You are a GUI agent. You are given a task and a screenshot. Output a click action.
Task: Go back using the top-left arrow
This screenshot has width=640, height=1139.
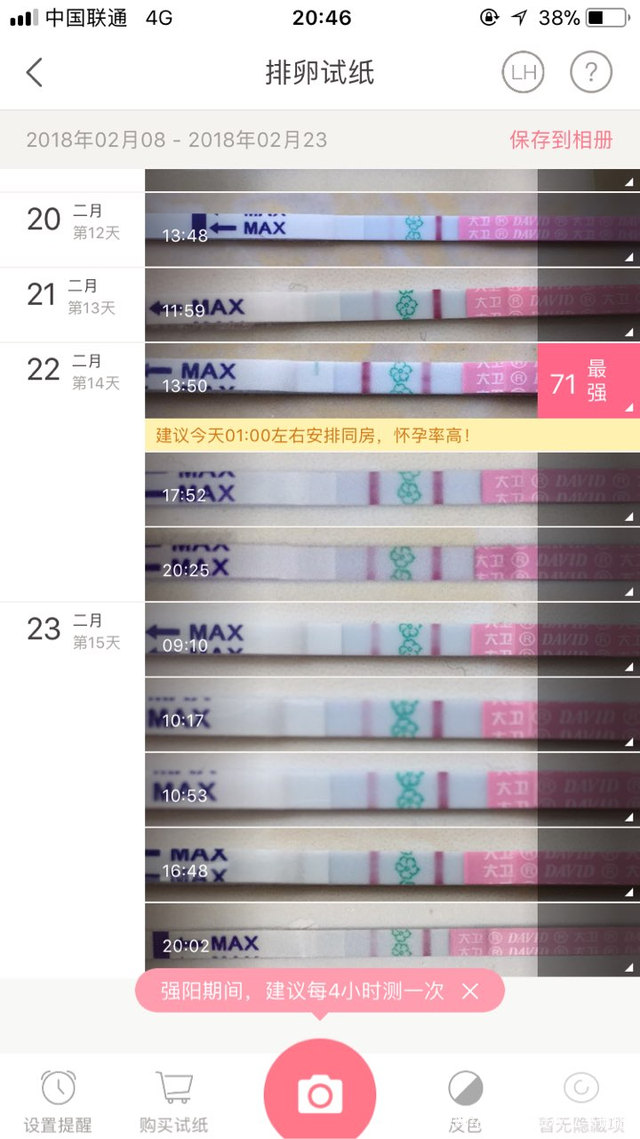click(35, 73)
